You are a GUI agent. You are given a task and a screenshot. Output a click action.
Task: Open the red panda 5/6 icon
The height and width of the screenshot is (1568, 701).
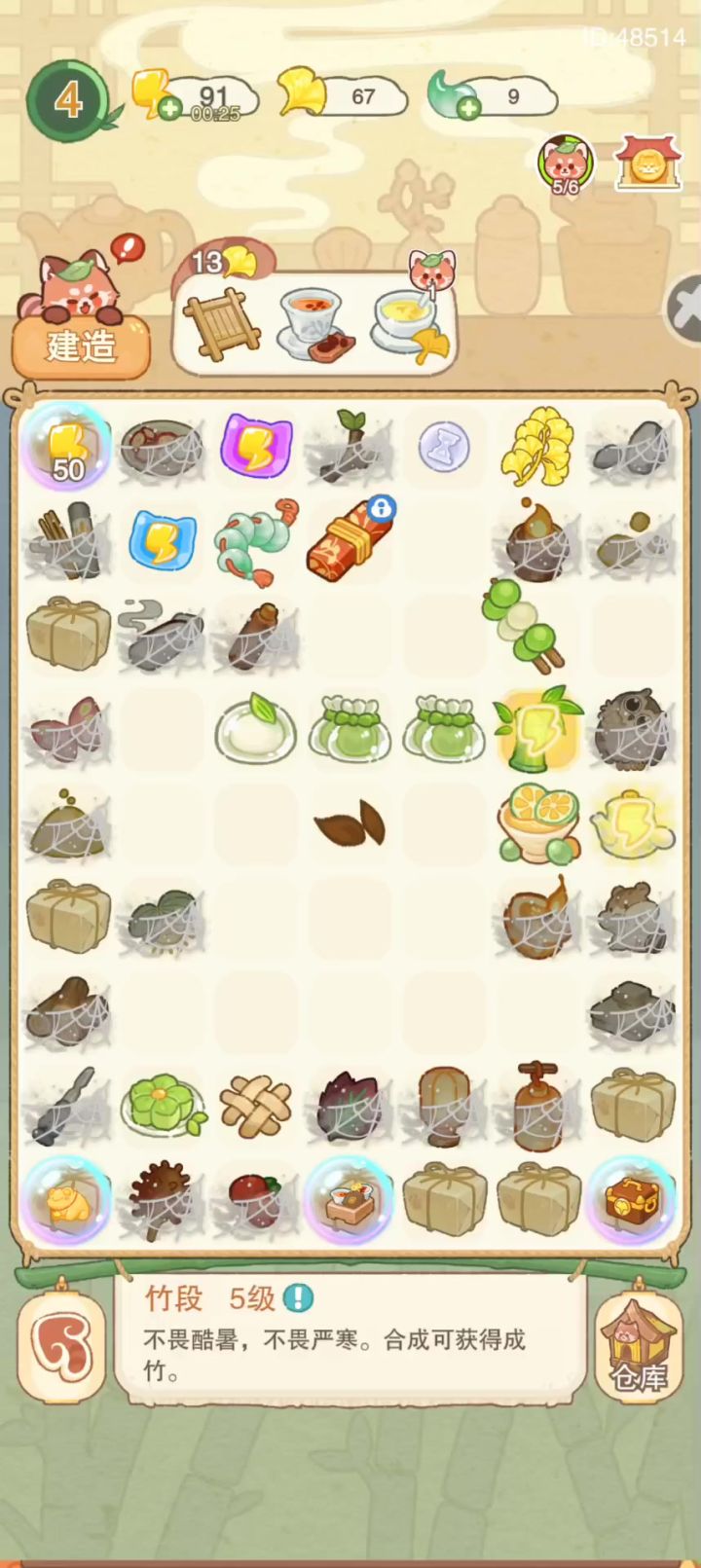pyautogui.click(x=566, y=163)
